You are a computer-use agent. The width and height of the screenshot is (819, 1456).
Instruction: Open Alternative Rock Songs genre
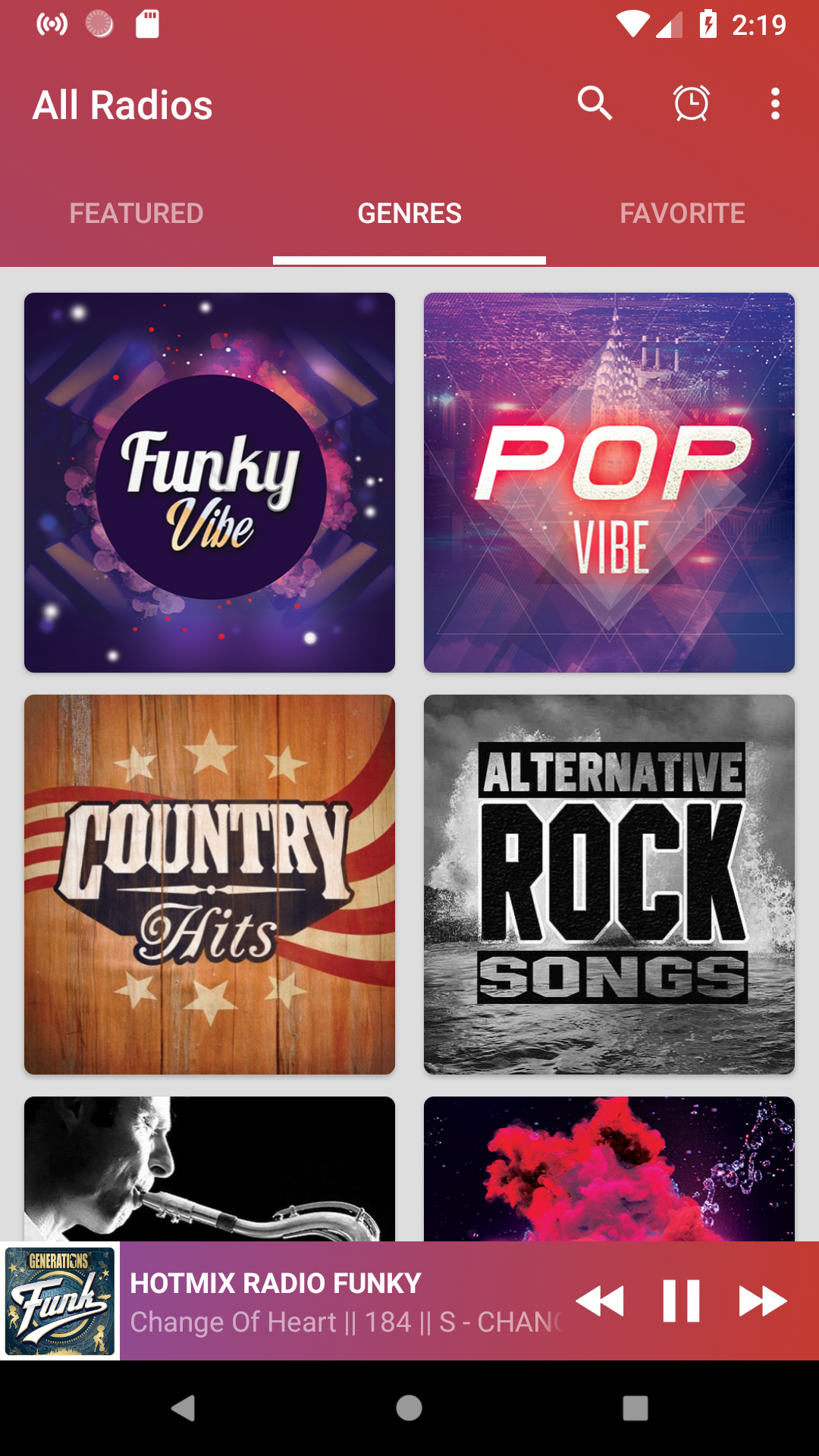pos(609,884)
